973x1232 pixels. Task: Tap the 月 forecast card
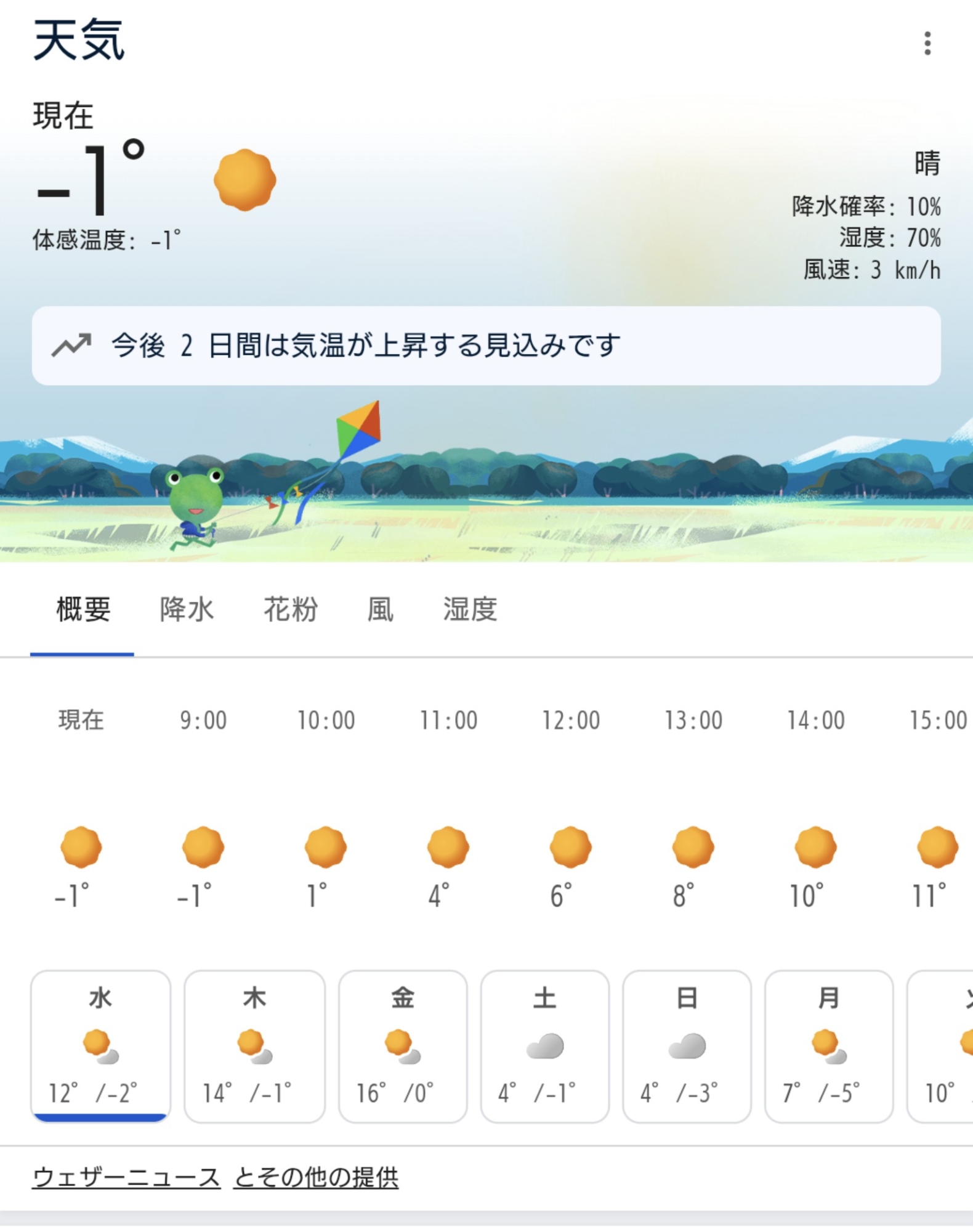pyautogui.click(x=829, y=1046)
